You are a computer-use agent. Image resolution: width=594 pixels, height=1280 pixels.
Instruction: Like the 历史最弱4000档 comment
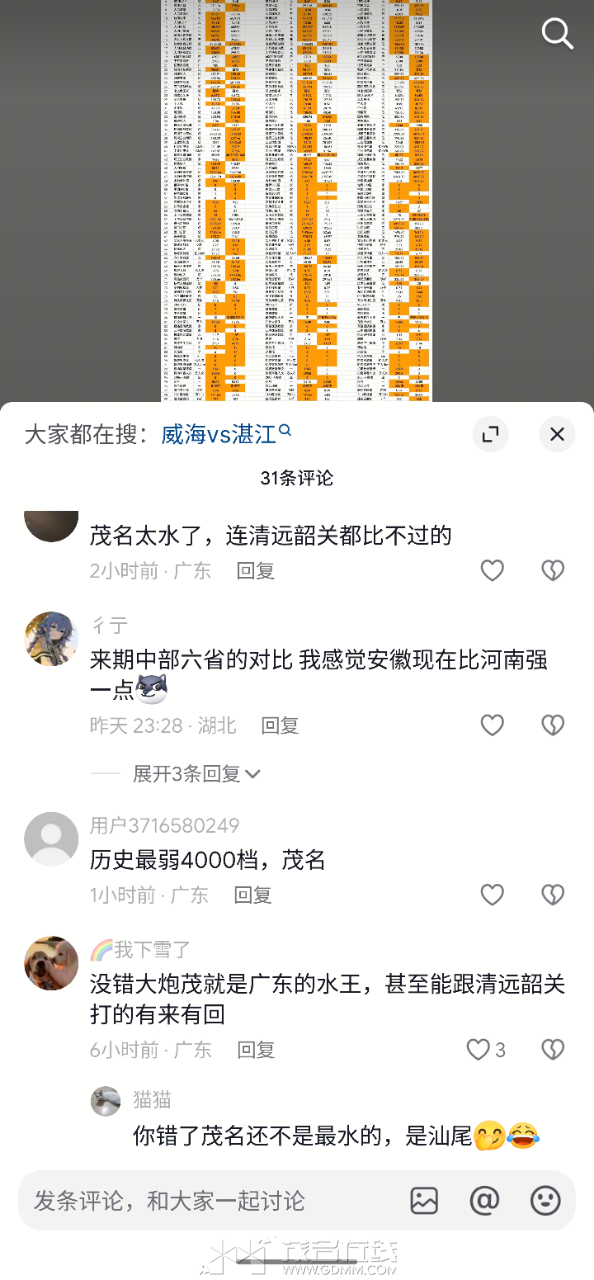[x=492, y=895]
